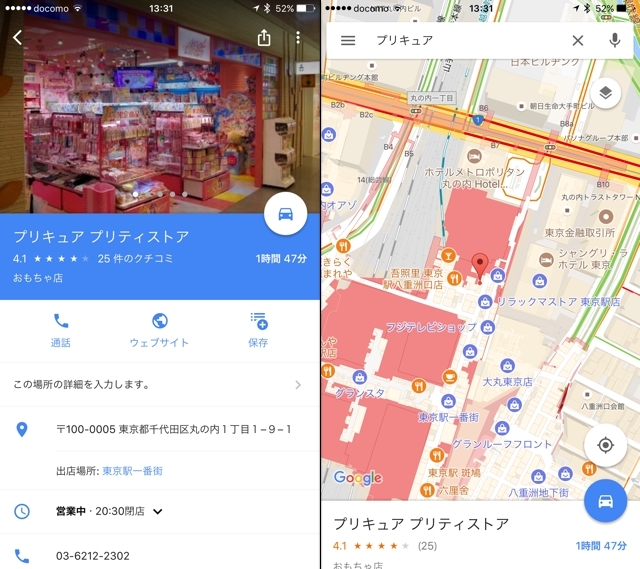The height and width of the screenshot is (569, 640).
Task: Edit the プリキュア search query
Action: pos(460,40)
